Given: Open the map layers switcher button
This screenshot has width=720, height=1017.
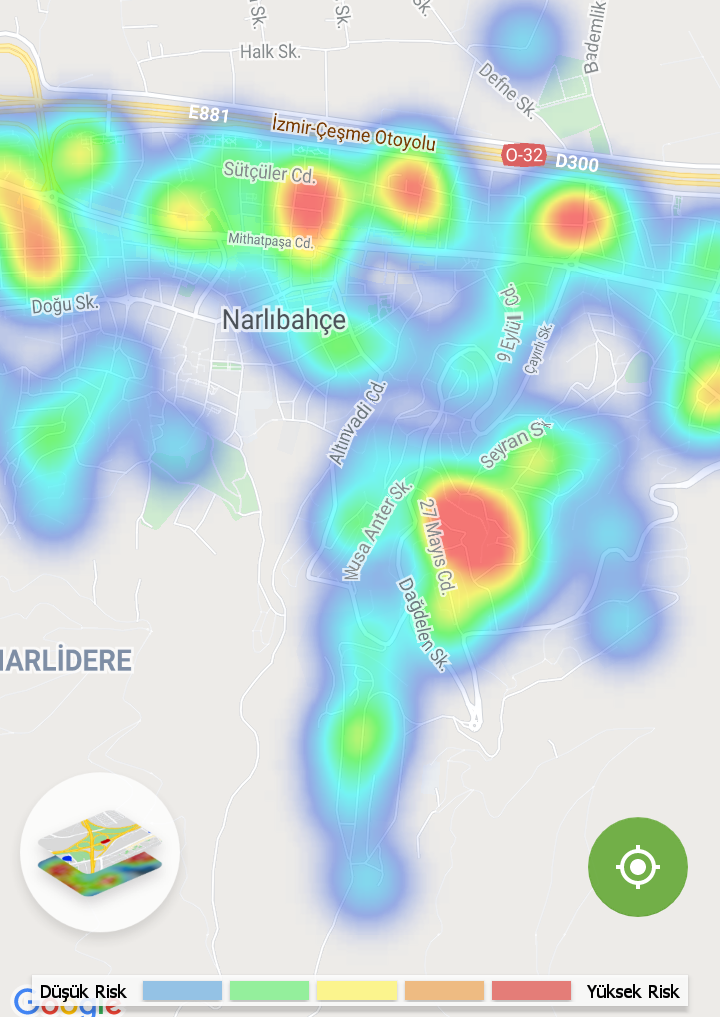Looking at the screenshot, I should point(99,852).
